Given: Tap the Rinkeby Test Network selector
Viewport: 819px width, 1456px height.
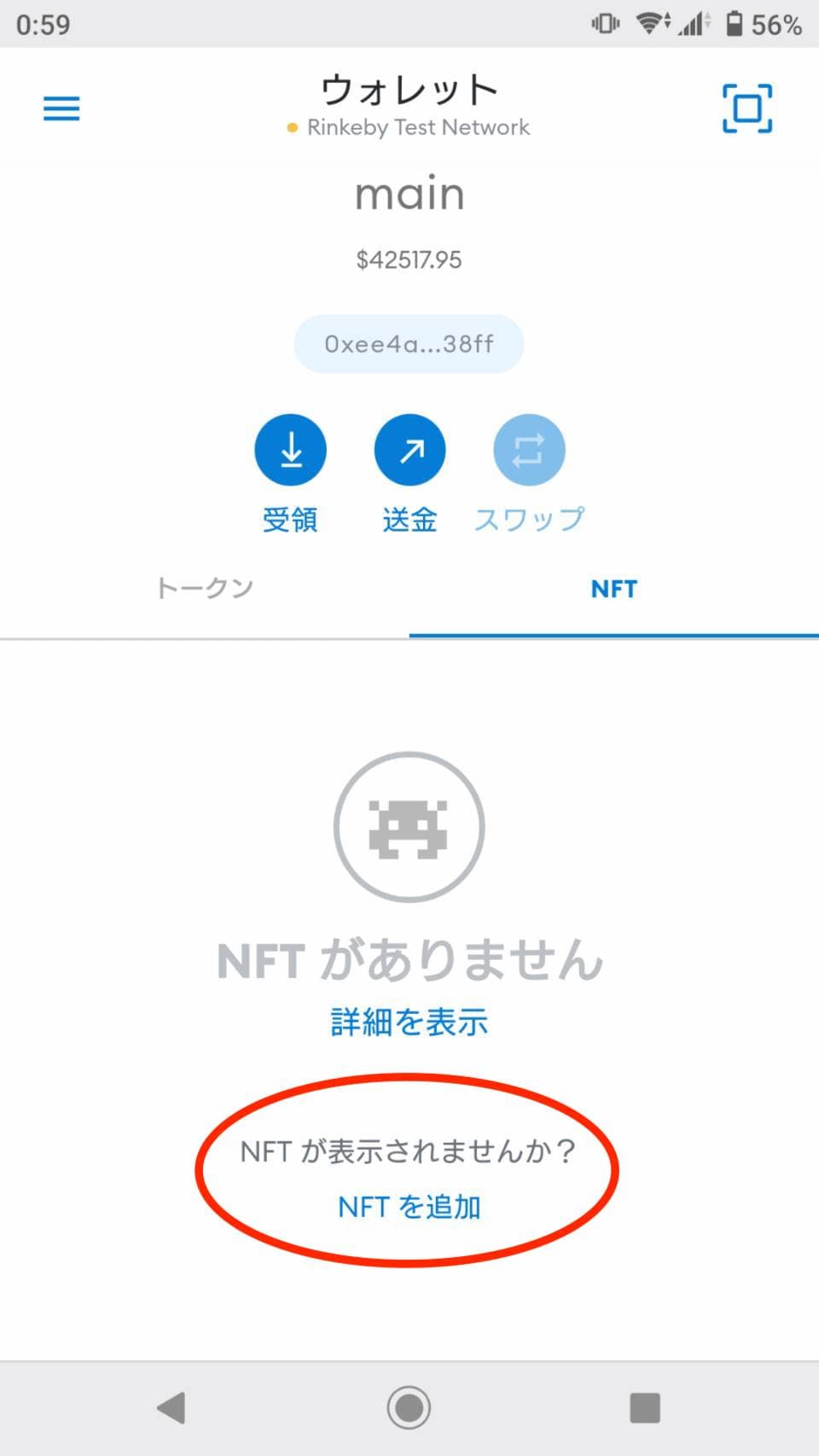Looking at the screenshot, I should [x=409, y=127].
